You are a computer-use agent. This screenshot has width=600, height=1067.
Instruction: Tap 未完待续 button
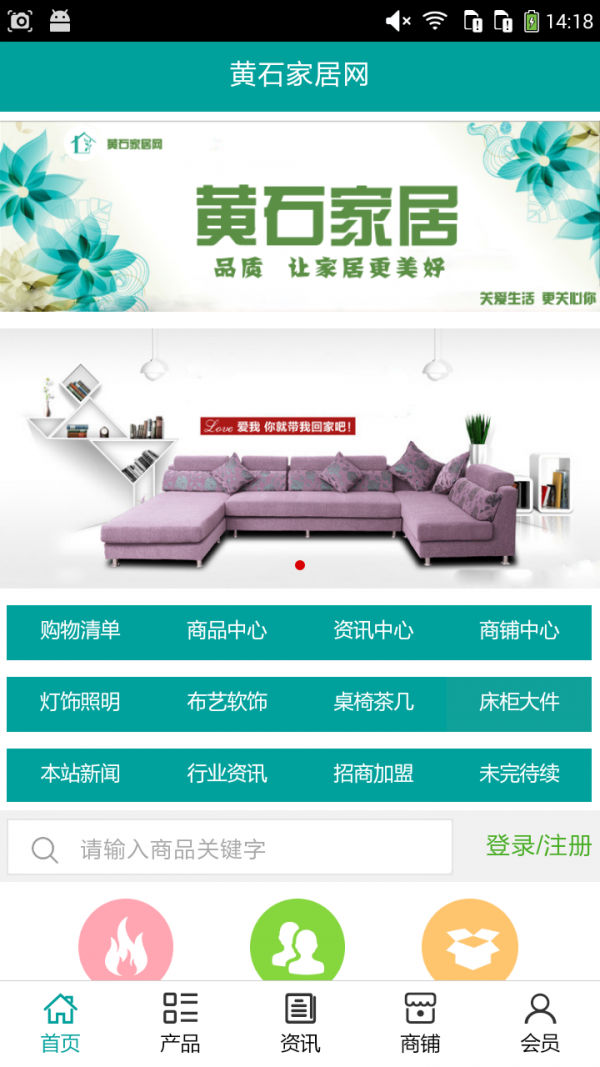point(519,774)
